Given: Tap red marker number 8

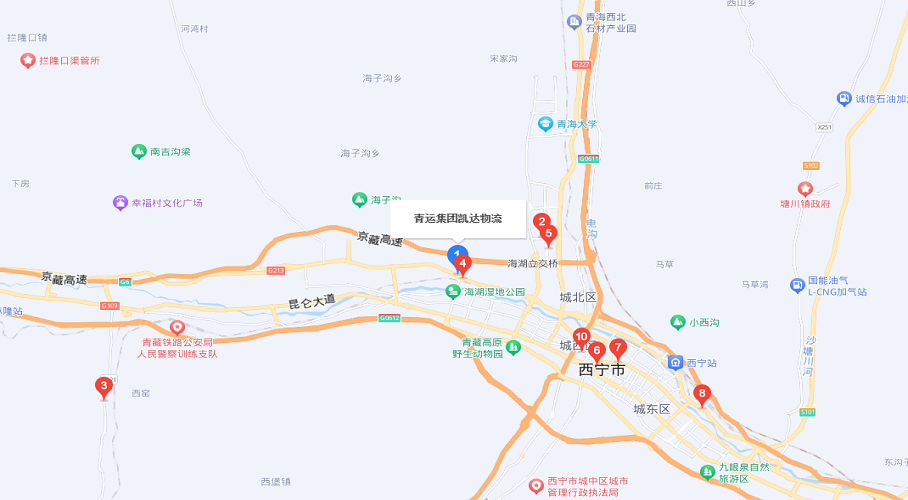Looking at the screenshot, I should 702,394.
